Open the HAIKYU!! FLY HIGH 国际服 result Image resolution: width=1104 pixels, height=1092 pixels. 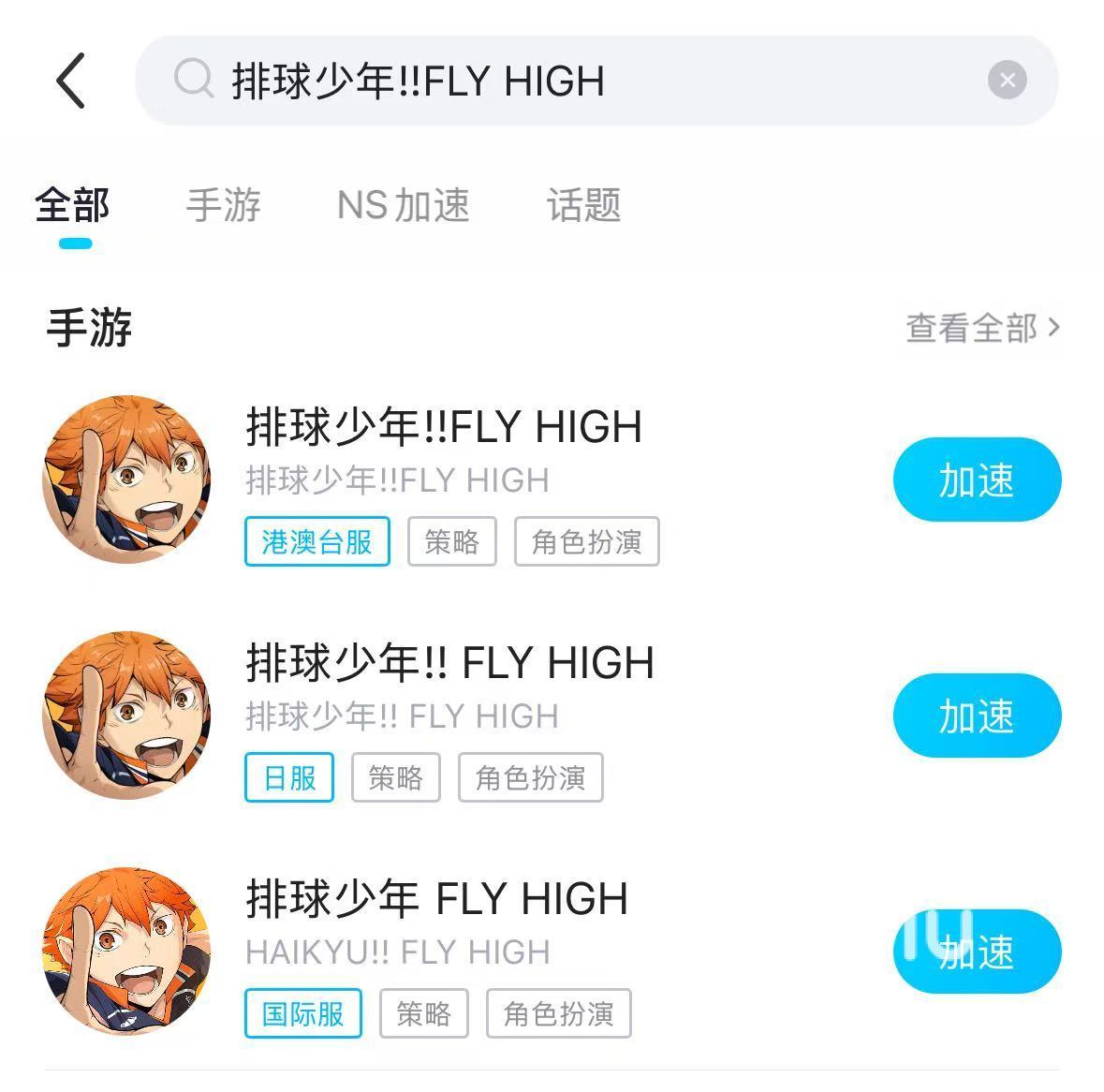point(436,900)
